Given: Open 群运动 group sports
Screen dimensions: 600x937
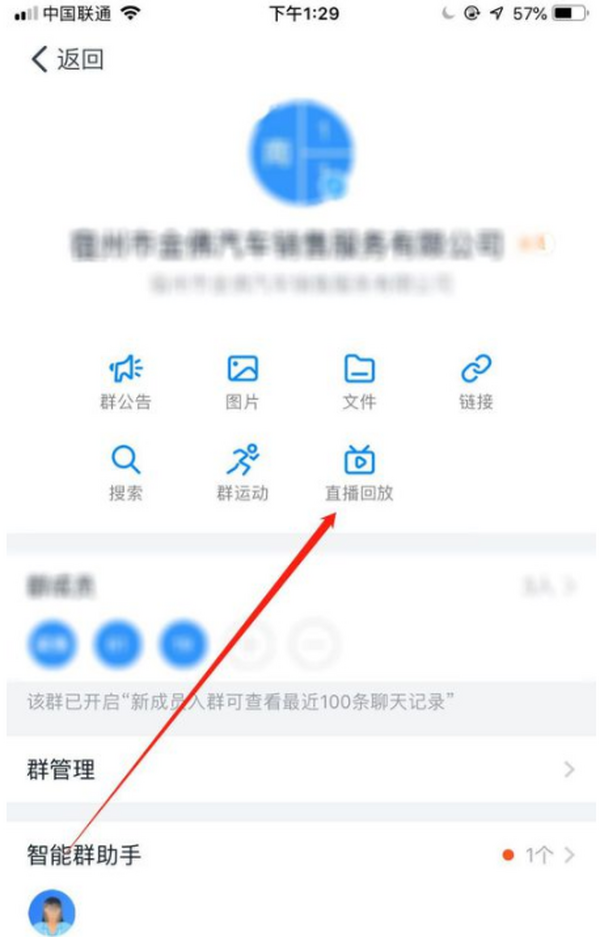Looking at the screenshot, I should (242, 472).
